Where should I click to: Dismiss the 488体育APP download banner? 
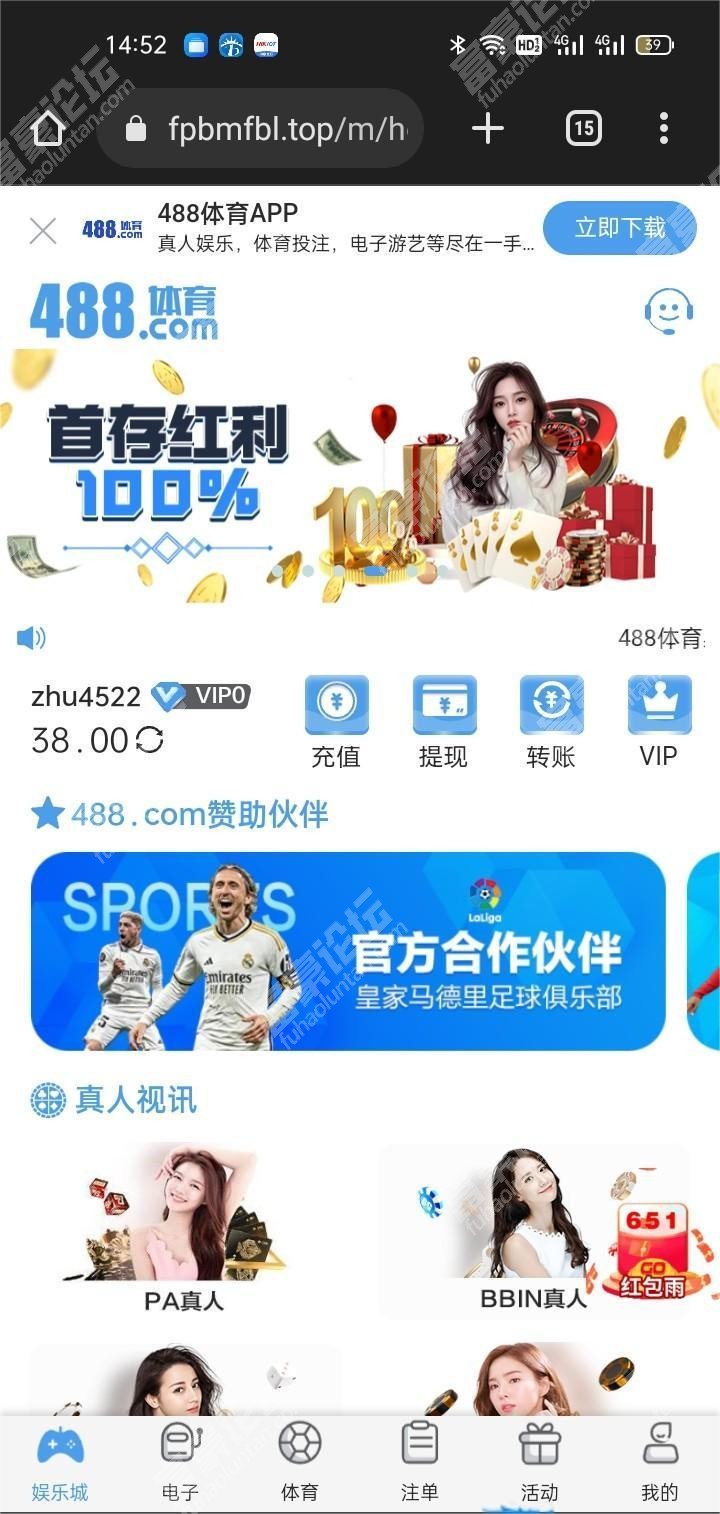coord(43,231)
